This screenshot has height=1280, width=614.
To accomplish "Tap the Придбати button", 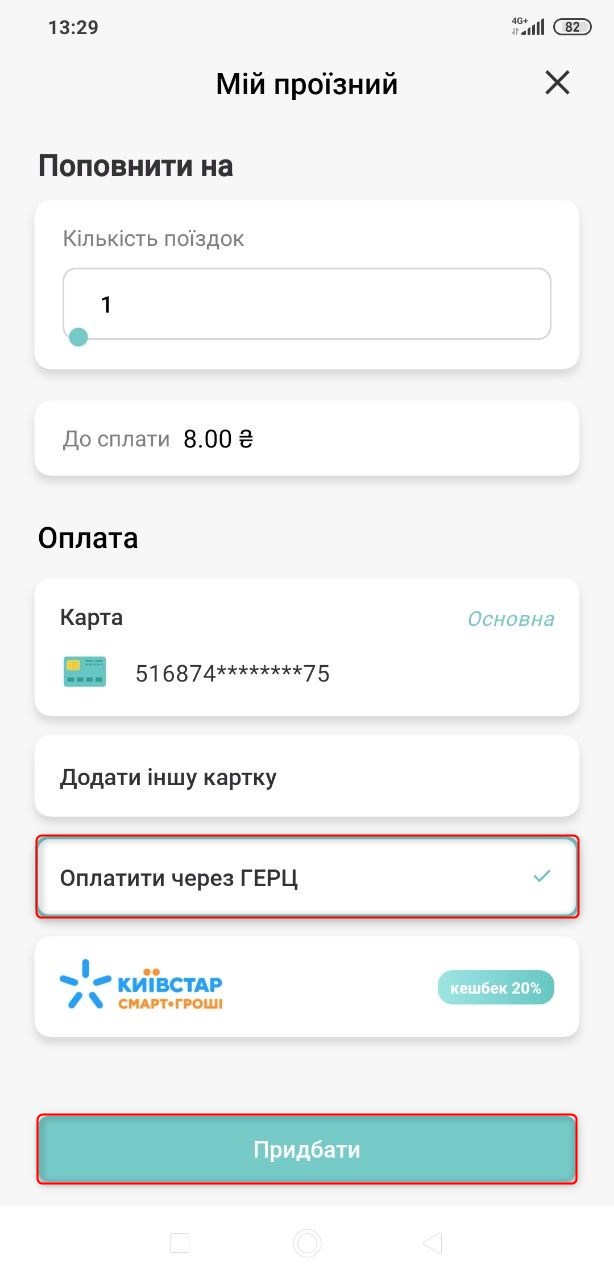I will [306, 1150].
